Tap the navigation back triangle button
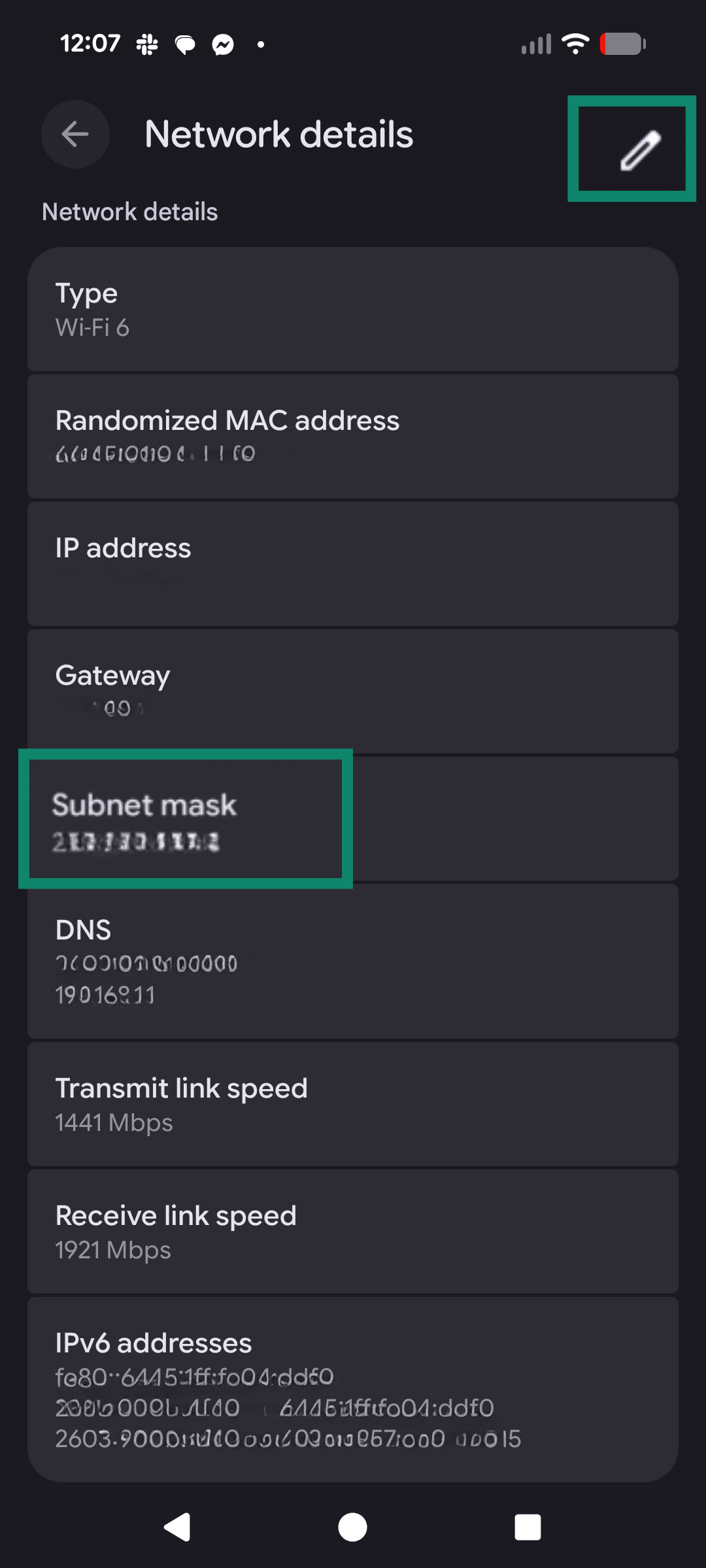The image size is (706, 1568). click(x=176, y=1527)
